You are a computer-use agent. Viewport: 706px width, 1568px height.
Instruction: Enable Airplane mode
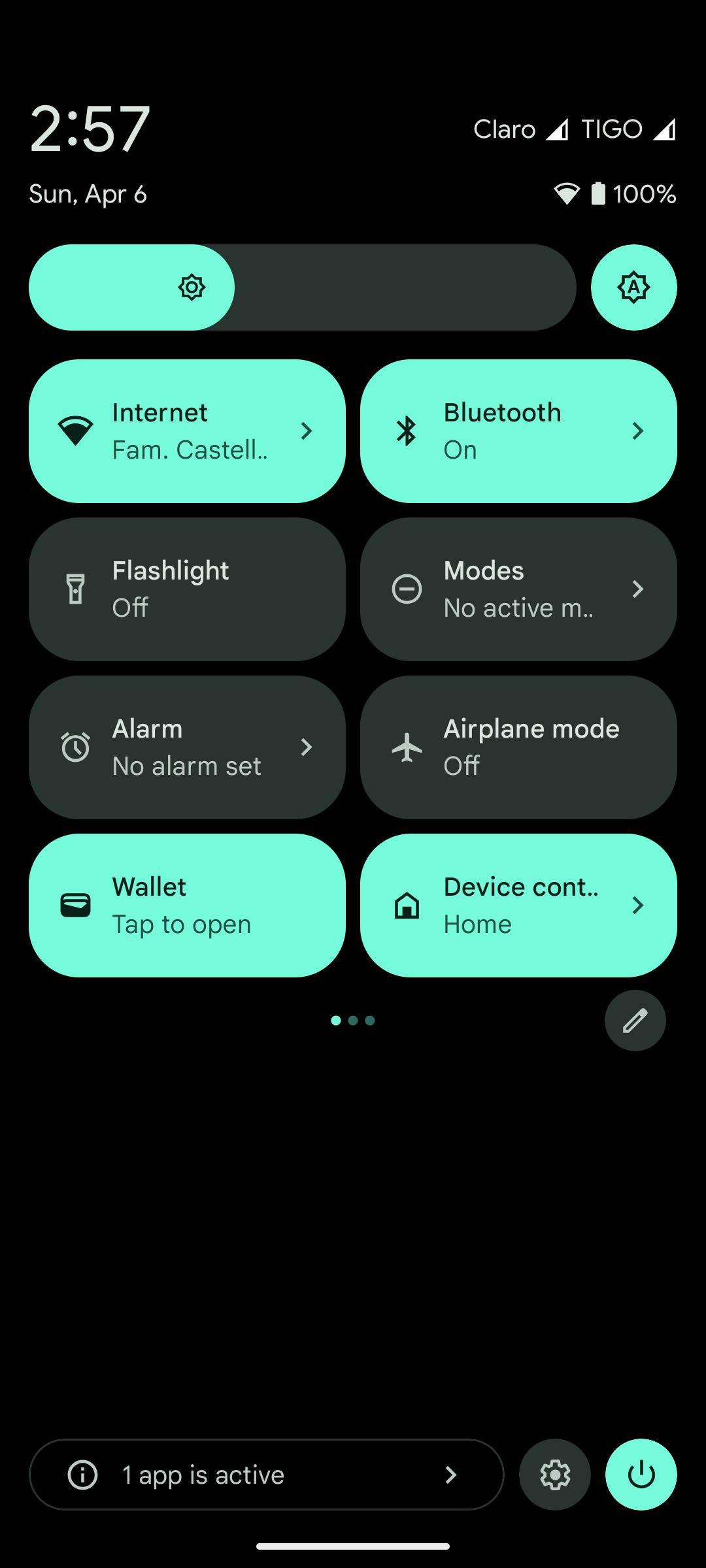[x=518, y=747]
